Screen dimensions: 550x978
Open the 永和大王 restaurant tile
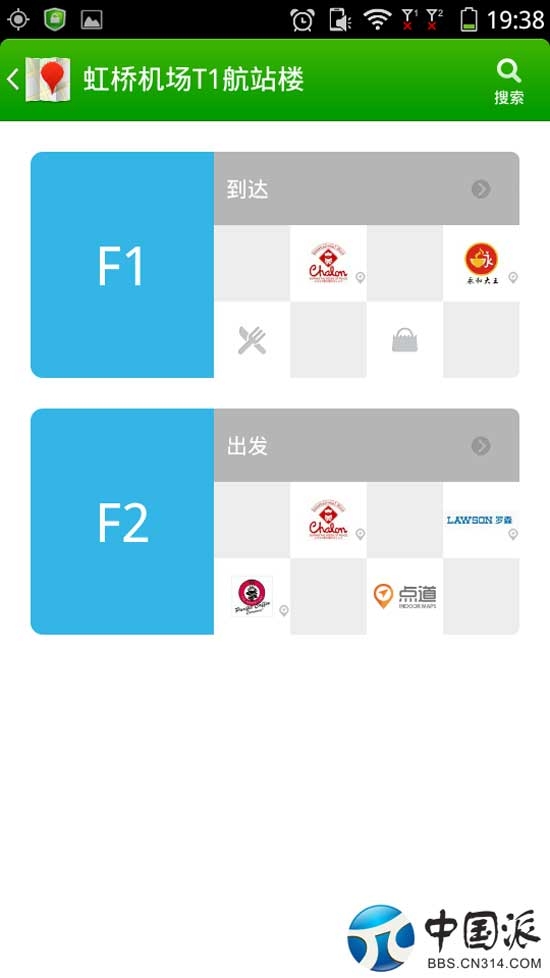pos(481,263)
